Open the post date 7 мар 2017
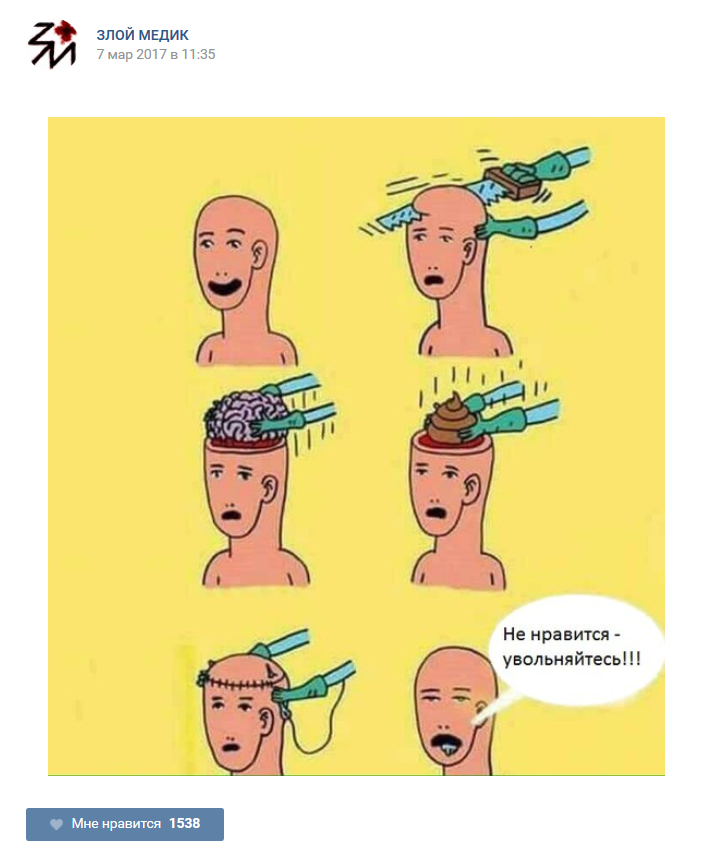The width and height of the screenshot is (713, 849). pos(155,55)
